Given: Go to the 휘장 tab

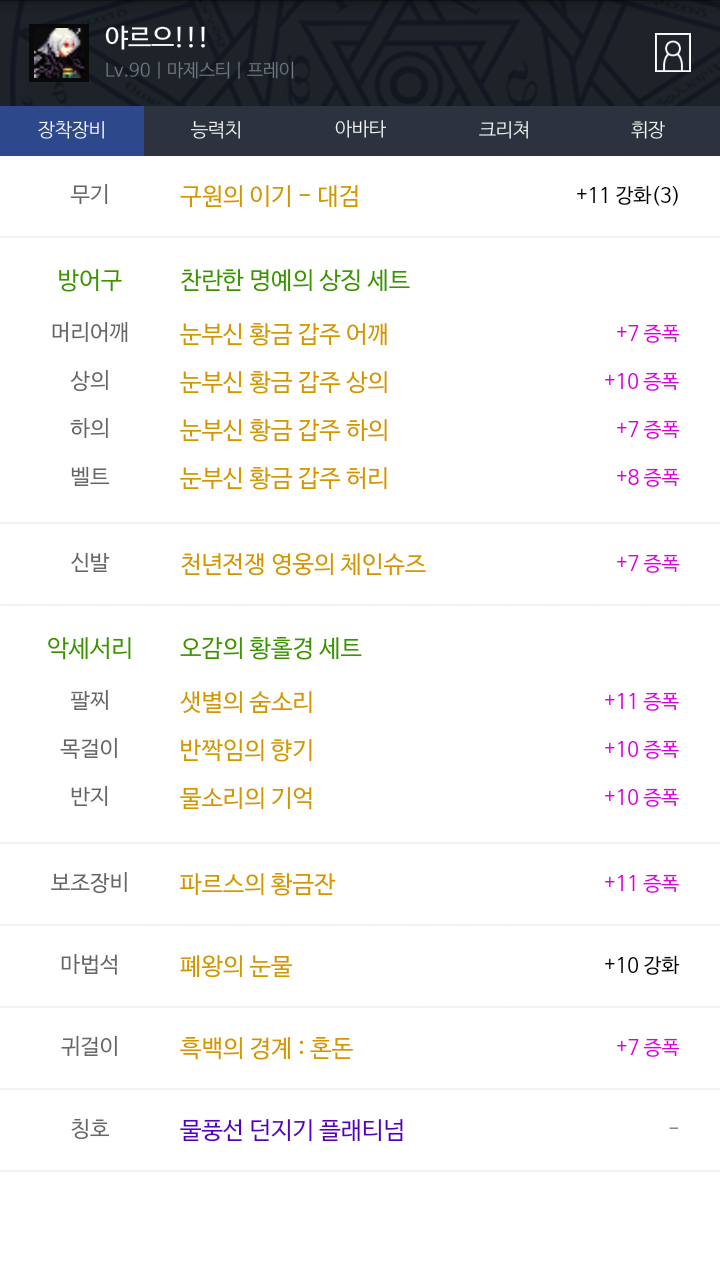Looking at the screenshot, I should (x=648, y=130).
